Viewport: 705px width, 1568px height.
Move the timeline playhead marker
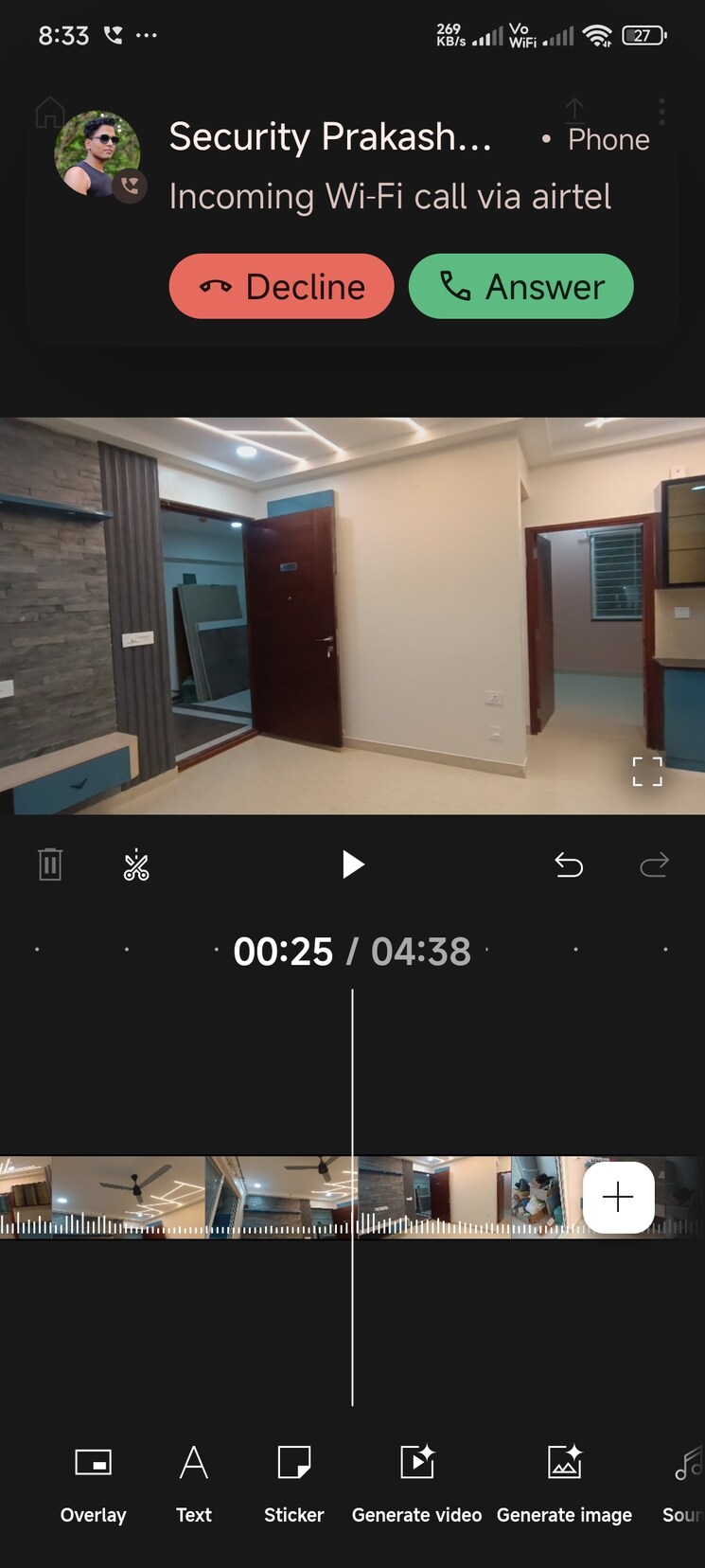coord(353,1198)
